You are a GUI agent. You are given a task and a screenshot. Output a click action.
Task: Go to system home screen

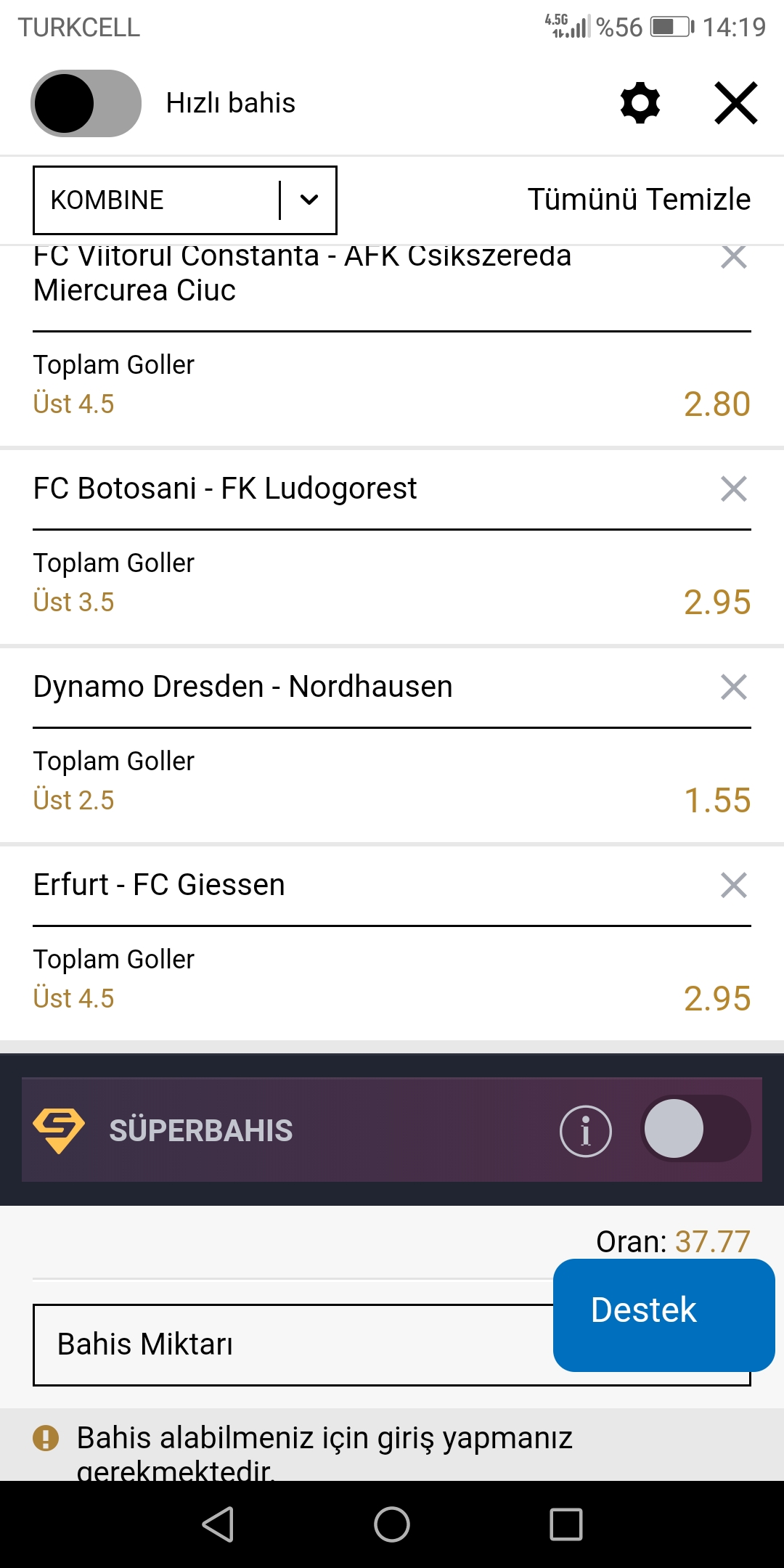coord(392,1524)
